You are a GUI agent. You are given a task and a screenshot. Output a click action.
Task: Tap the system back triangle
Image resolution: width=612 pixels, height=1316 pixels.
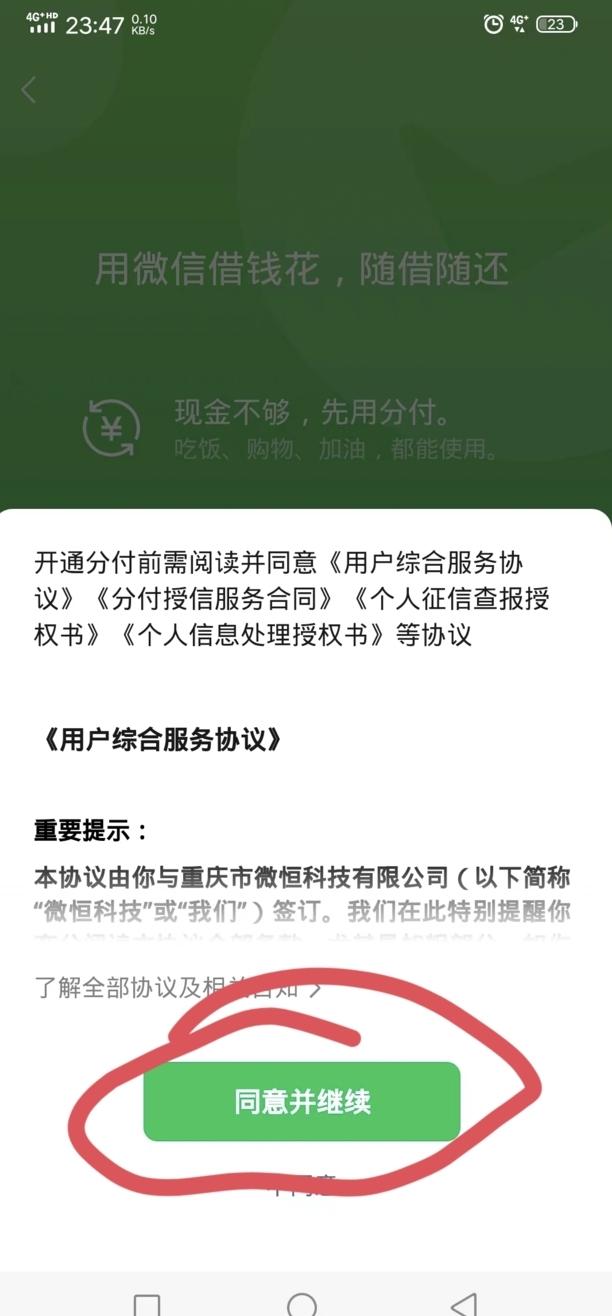(463, 1304)
